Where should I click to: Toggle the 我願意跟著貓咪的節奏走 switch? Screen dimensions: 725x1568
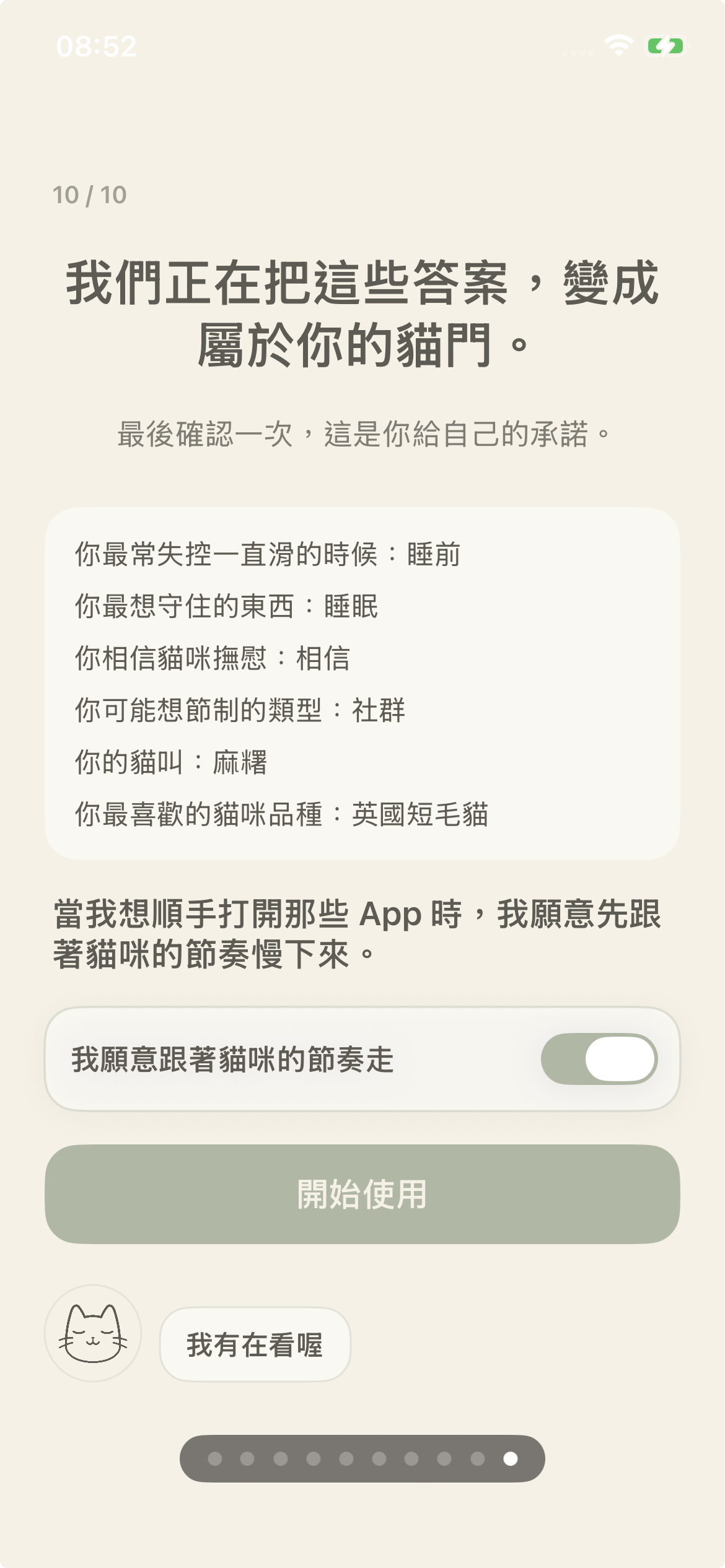pyautogui.click(x=599, y=1058)
